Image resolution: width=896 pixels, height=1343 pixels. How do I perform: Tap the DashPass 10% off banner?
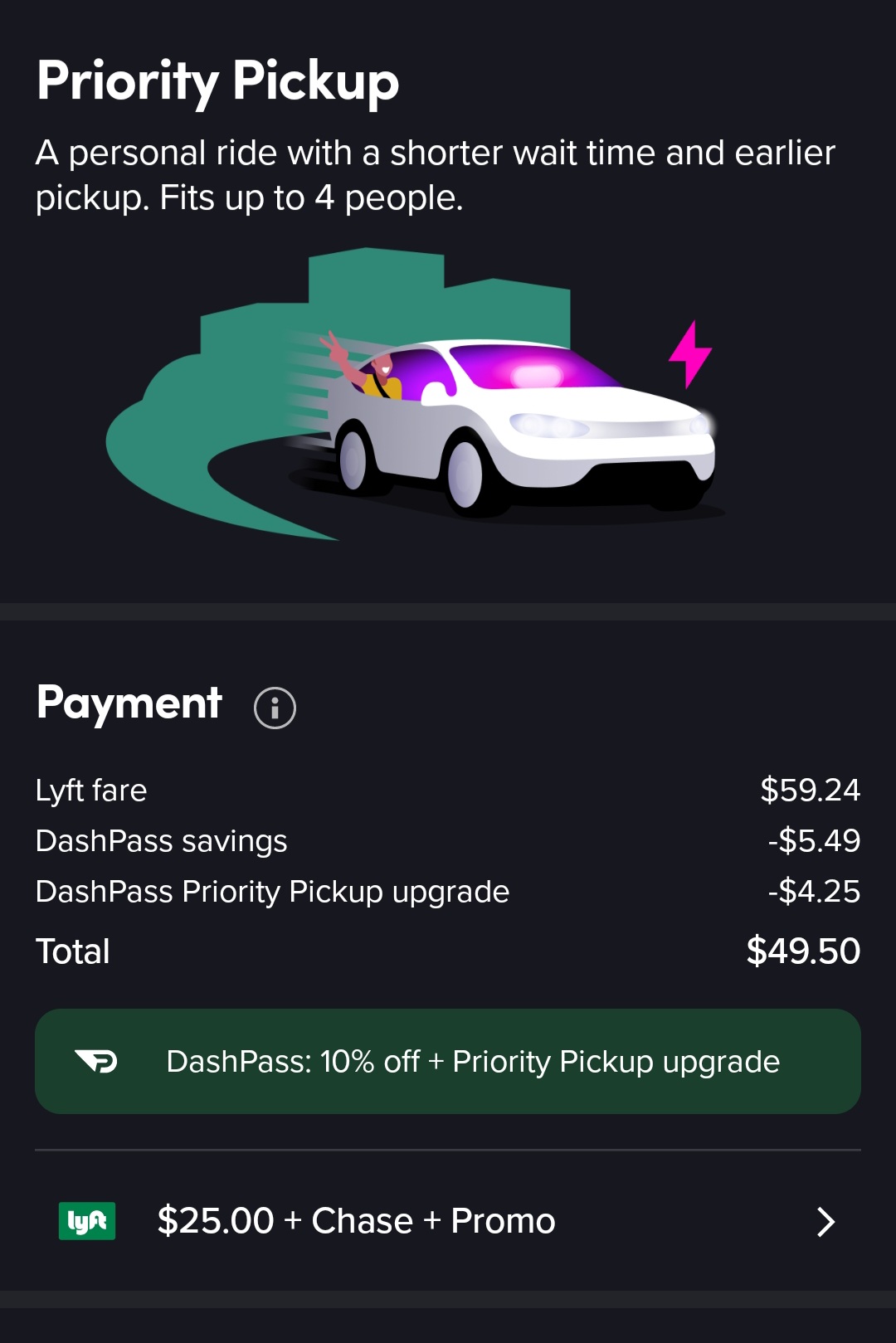pos(448,1062)
